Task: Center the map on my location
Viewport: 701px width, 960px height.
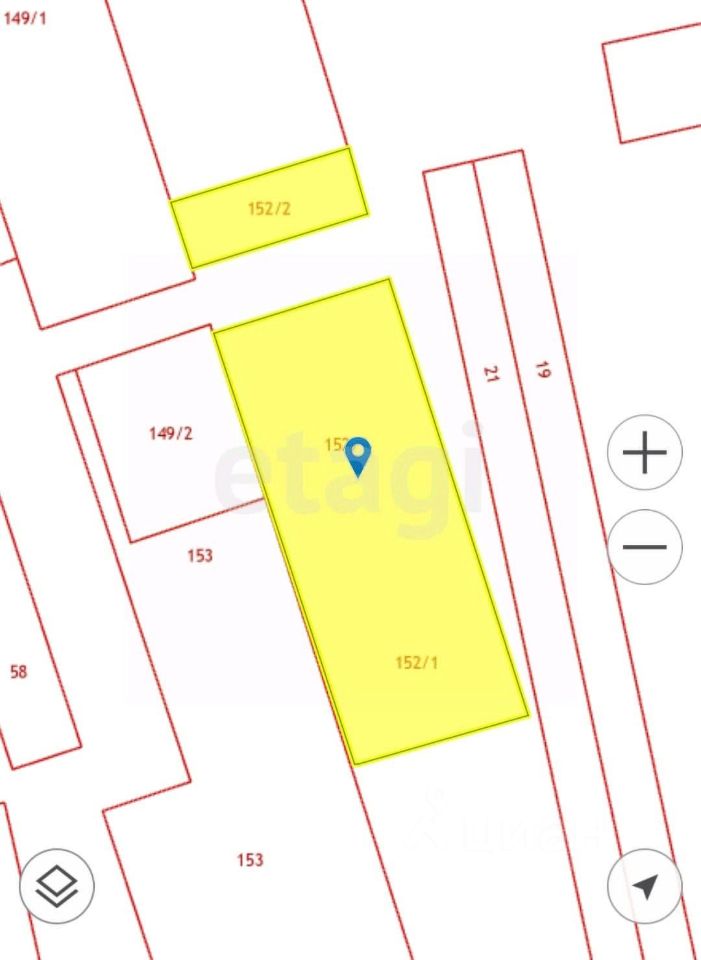Action: point(645,886)
